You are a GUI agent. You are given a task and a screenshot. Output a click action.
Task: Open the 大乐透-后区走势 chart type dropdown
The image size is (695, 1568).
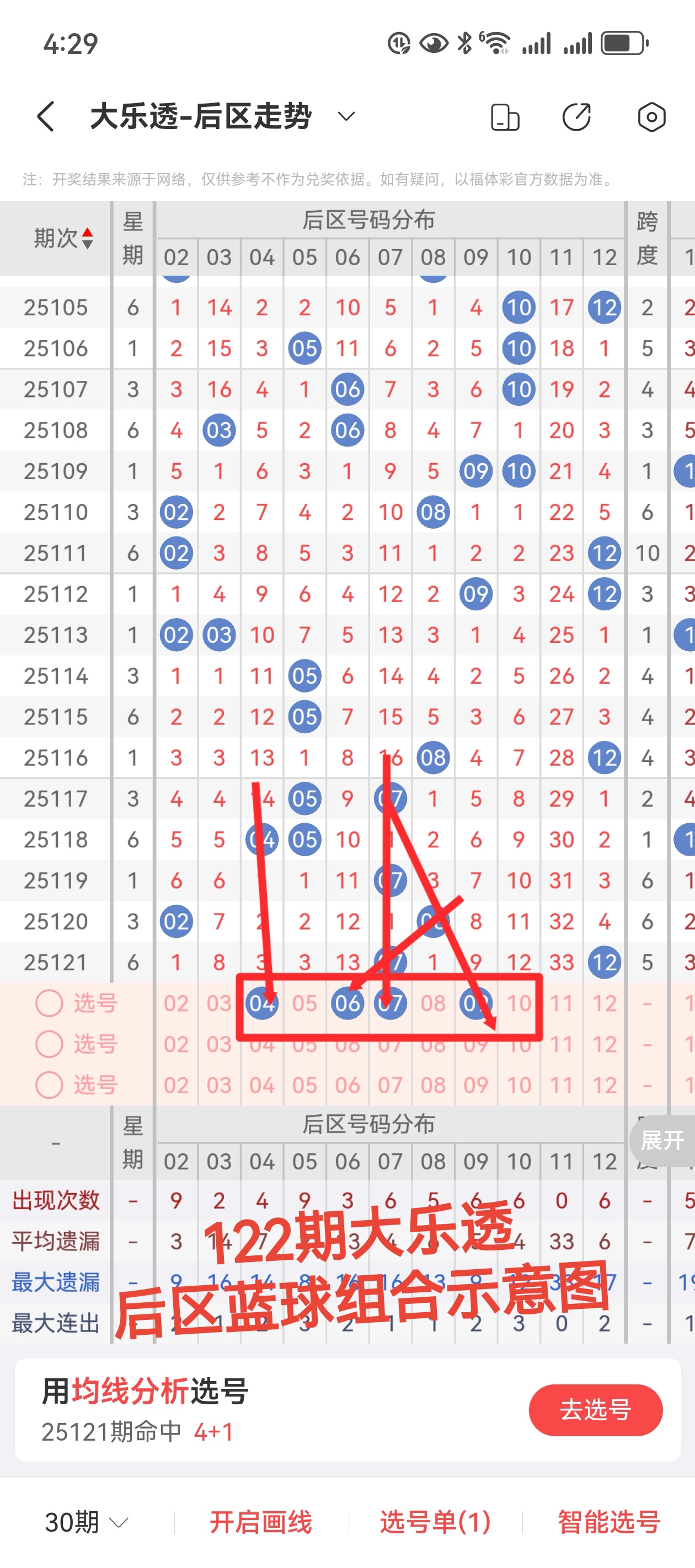tap(345, 116)
